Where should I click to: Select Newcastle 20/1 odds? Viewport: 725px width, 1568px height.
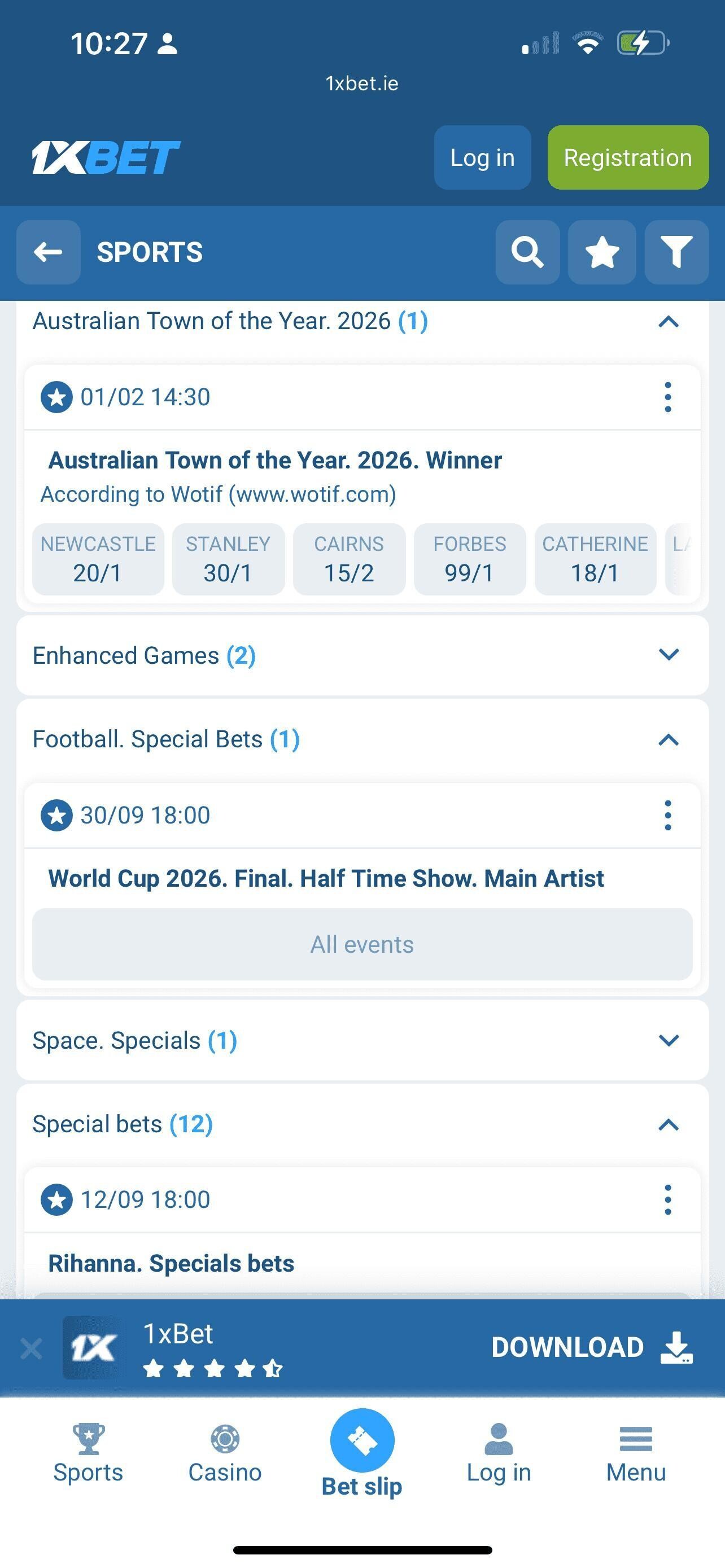coord(97,559)
